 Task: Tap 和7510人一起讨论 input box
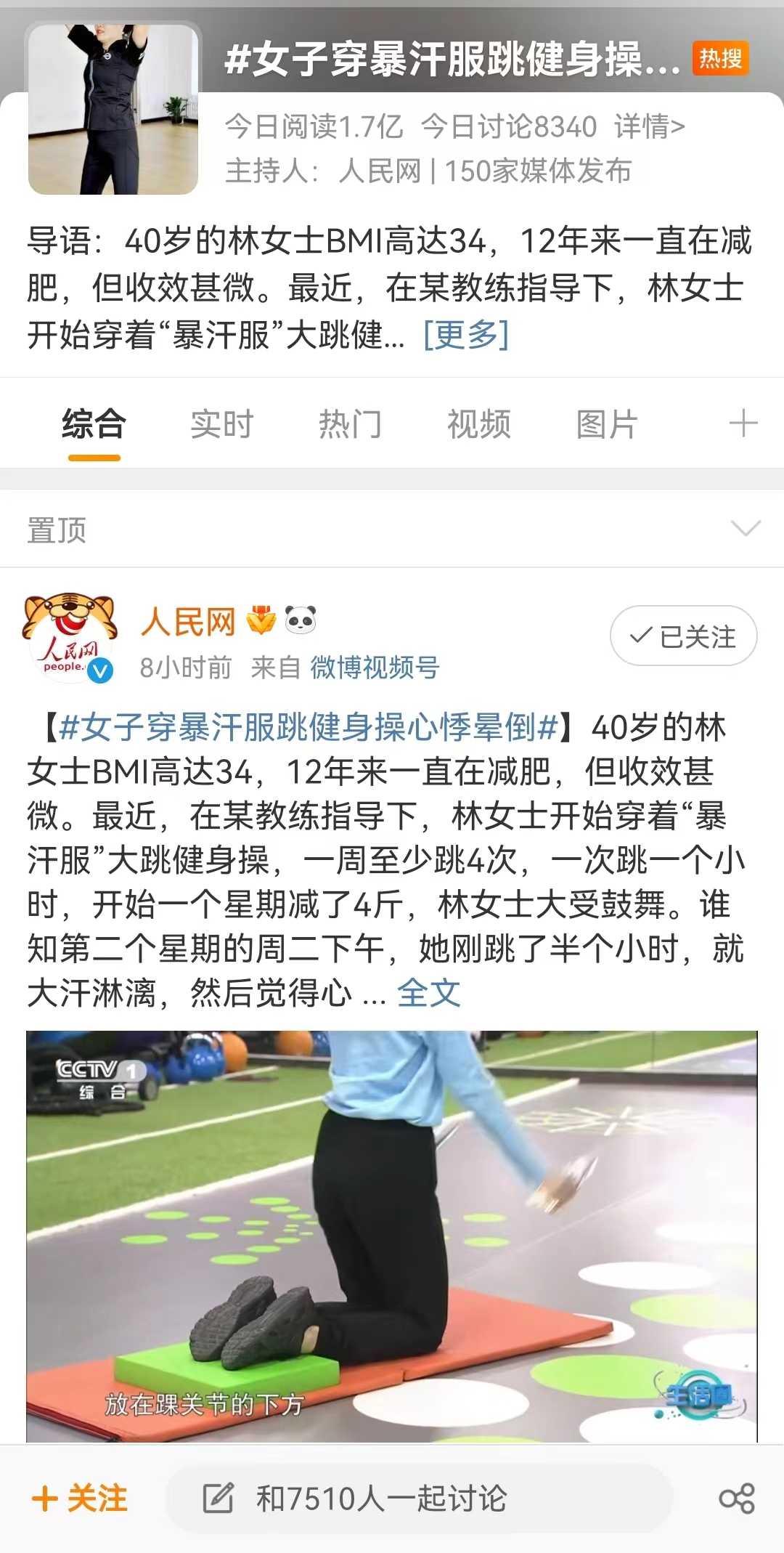tap(419, 1499)
